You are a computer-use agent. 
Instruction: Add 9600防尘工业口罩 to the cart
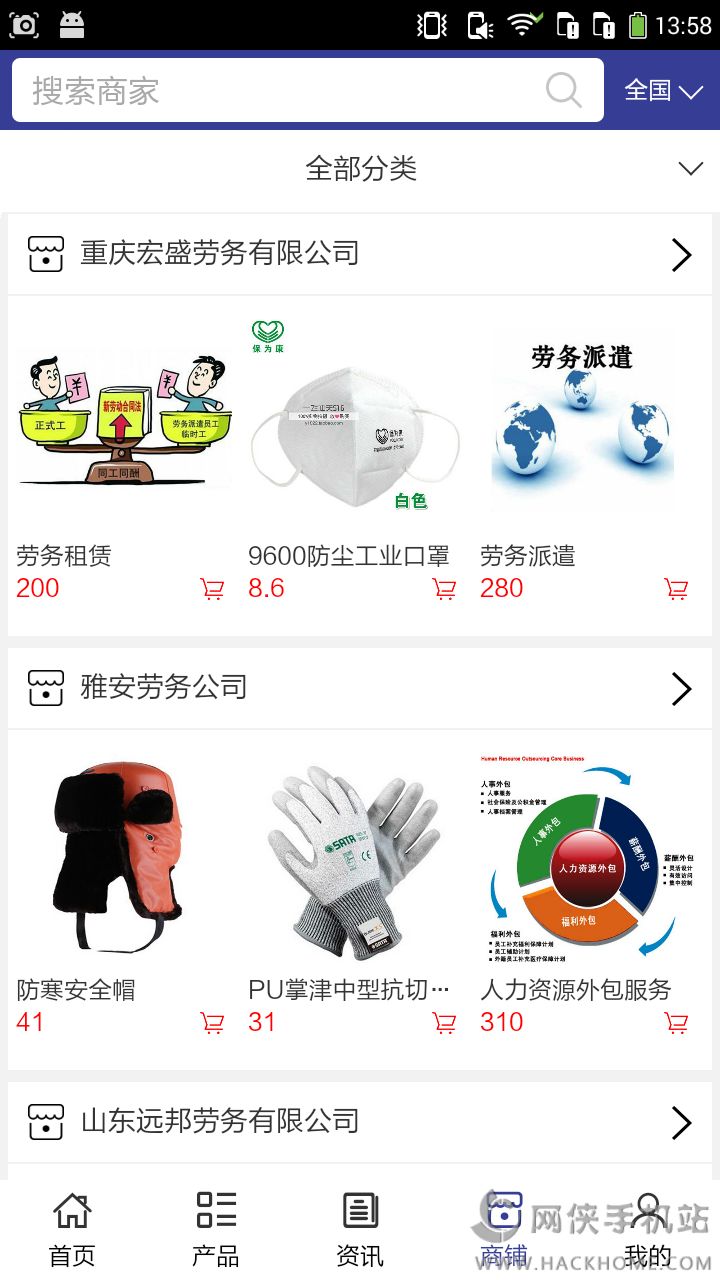click(444, 588)
